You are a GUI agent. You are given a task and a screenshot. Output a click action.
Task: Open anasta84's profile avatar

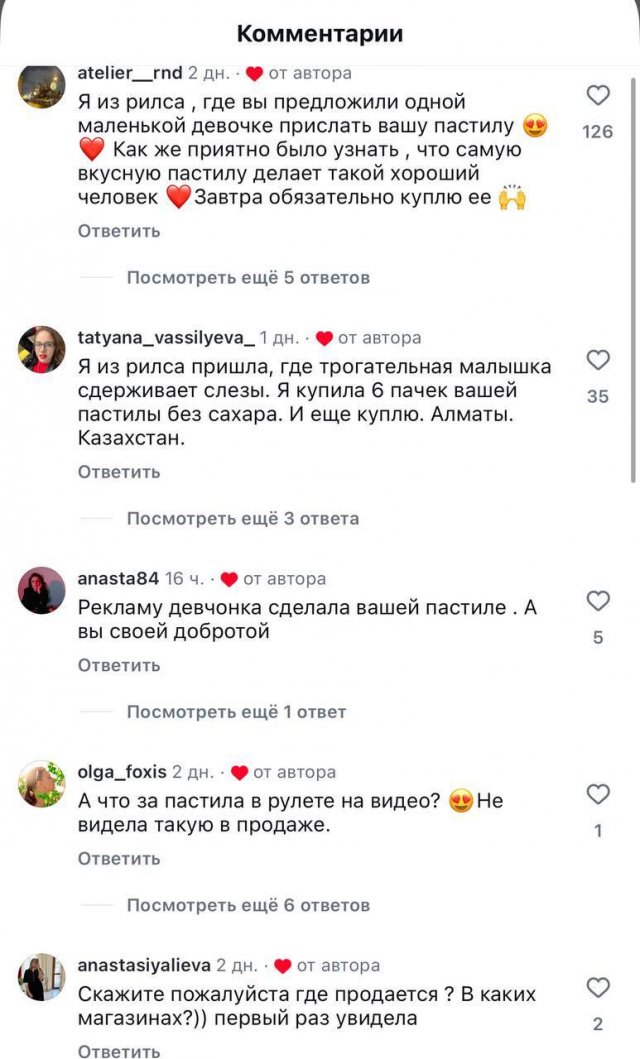pyautogui.click(x=42, y=590)
